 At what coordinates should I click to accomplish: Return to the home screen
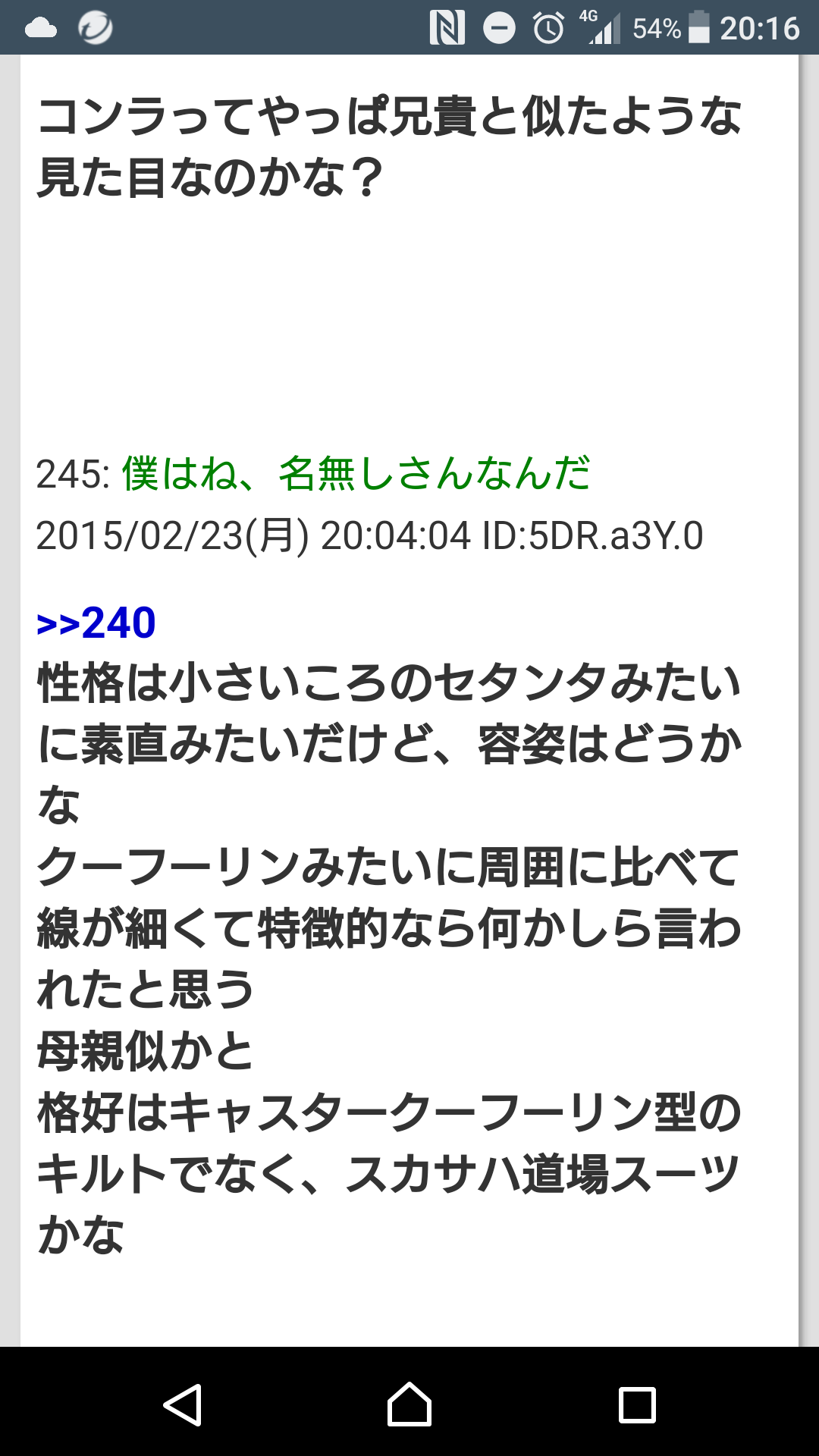(x=409, y=1404)
